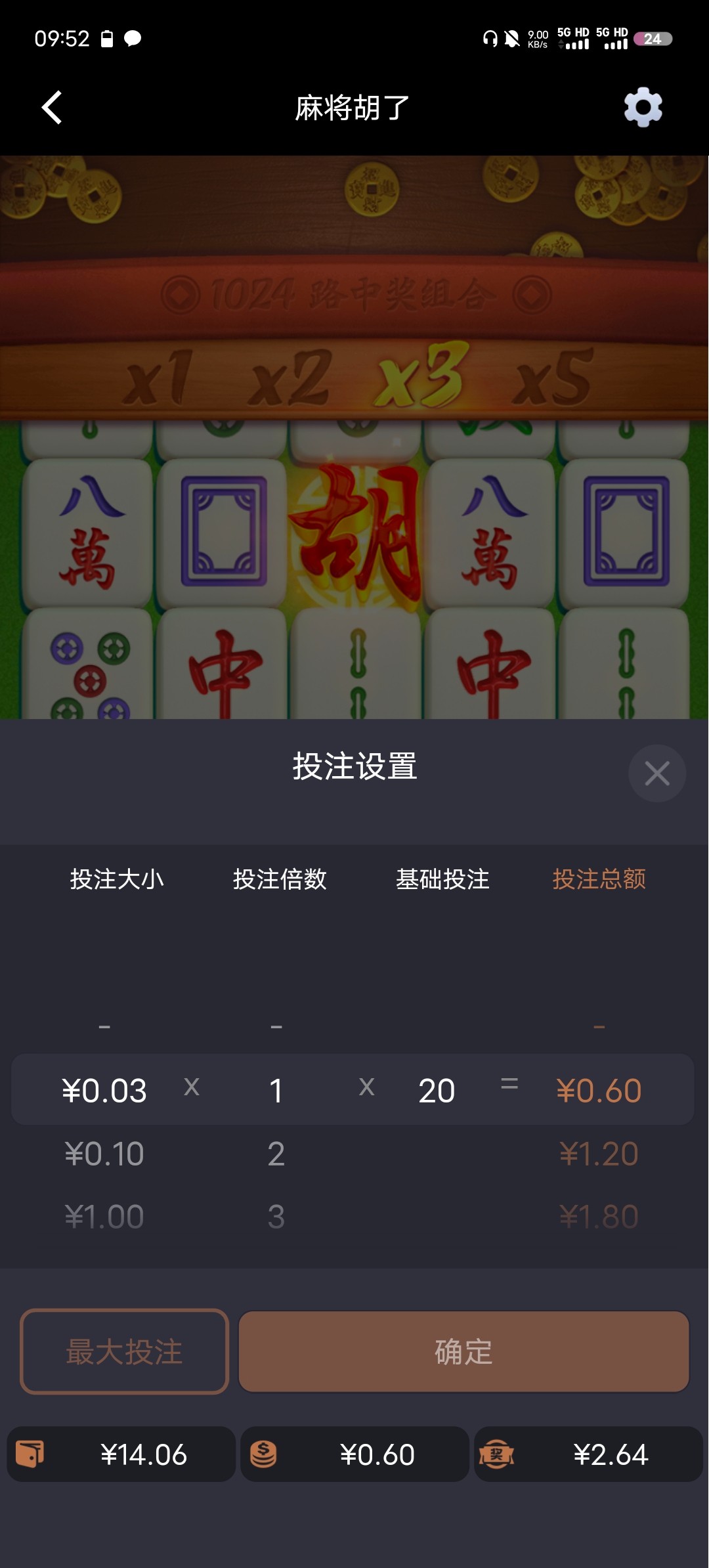
Task: Select bet size ¥0.10 from the picker
Action: coord(105,1152)
